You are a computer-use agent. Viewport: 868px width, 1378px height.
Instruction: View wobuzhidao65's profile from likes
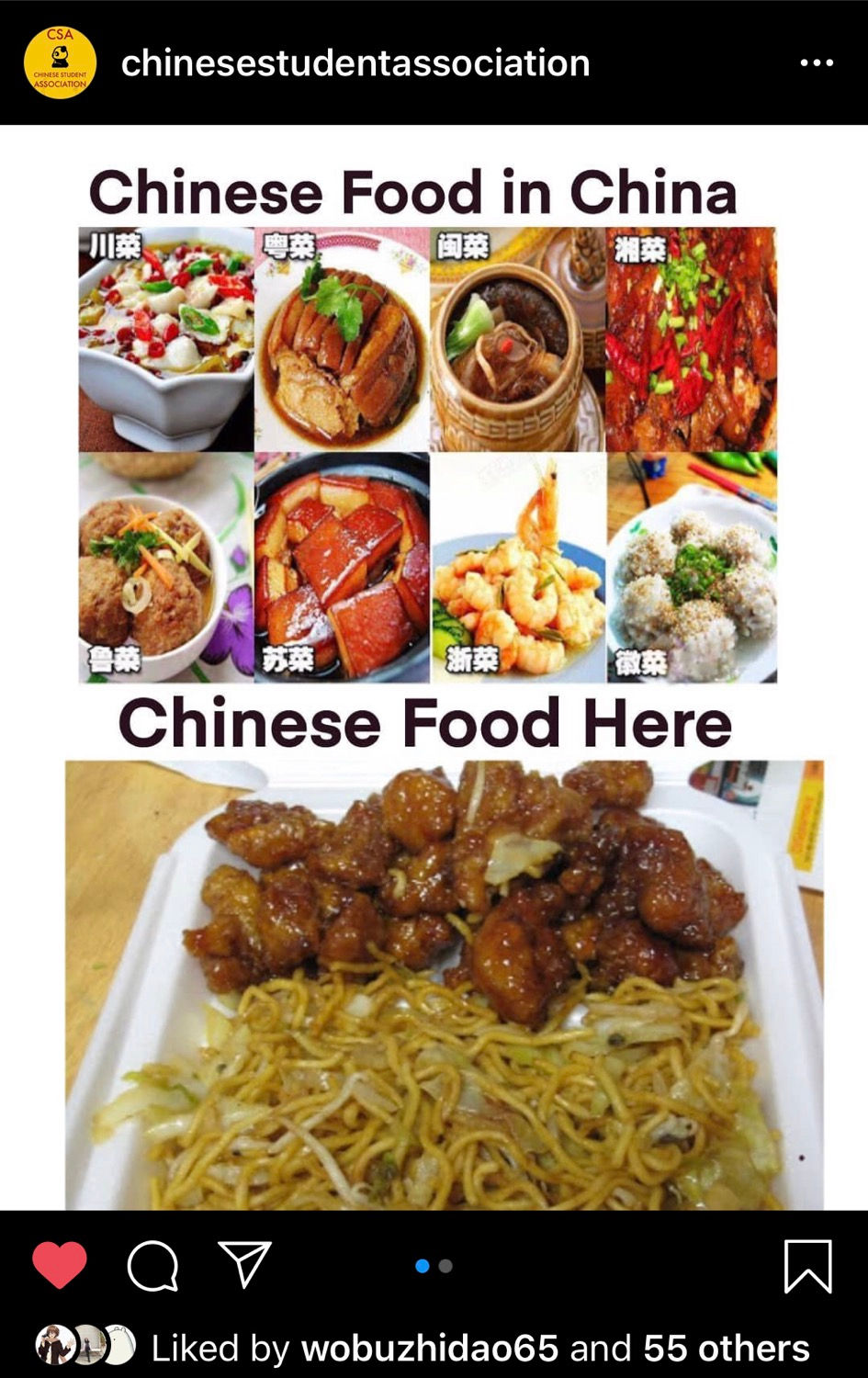click(429, 1348)
